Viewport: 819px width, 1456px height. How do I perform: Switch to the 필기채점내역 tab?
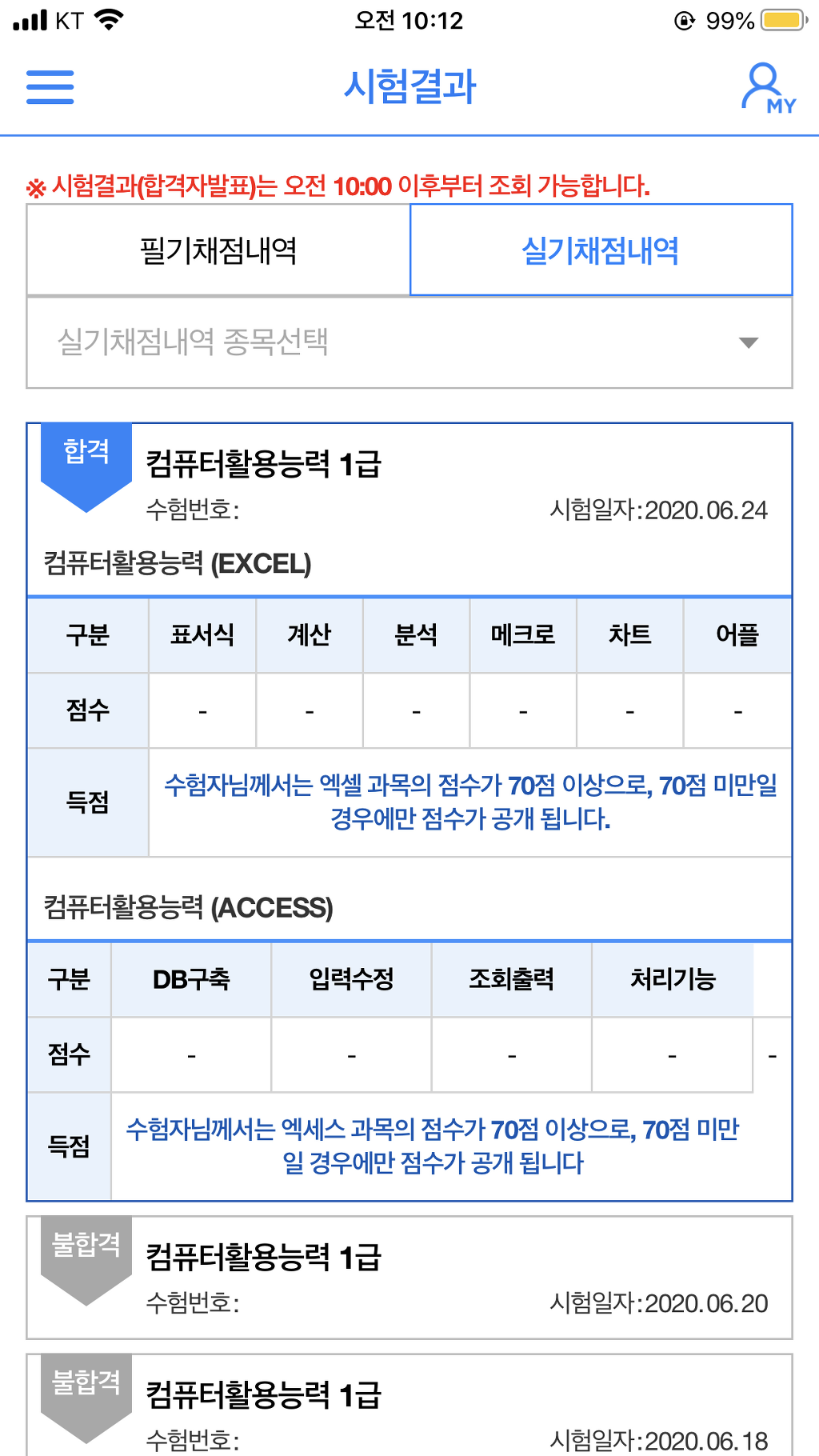click(218, 250)
